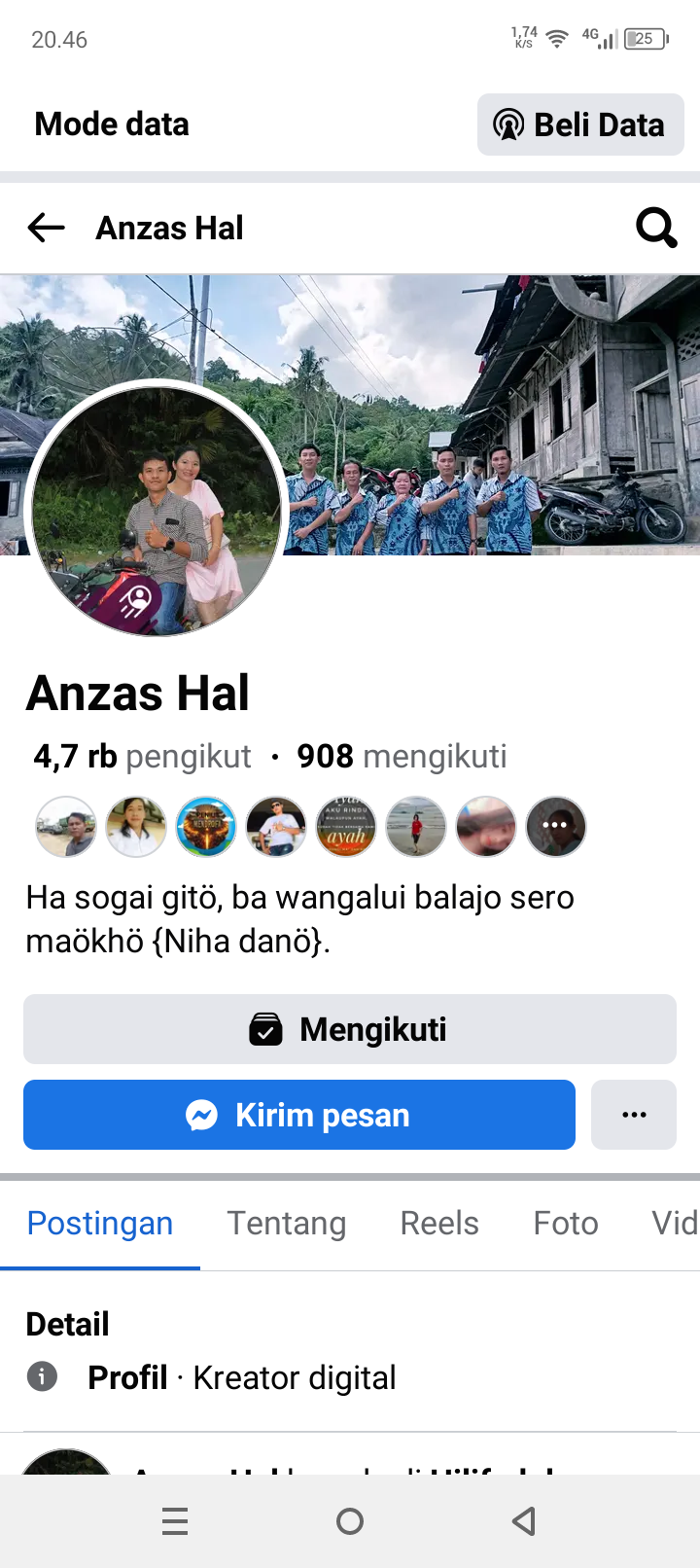Switch to the Reels tab
700x1568 pixels.
[439, 1224]
